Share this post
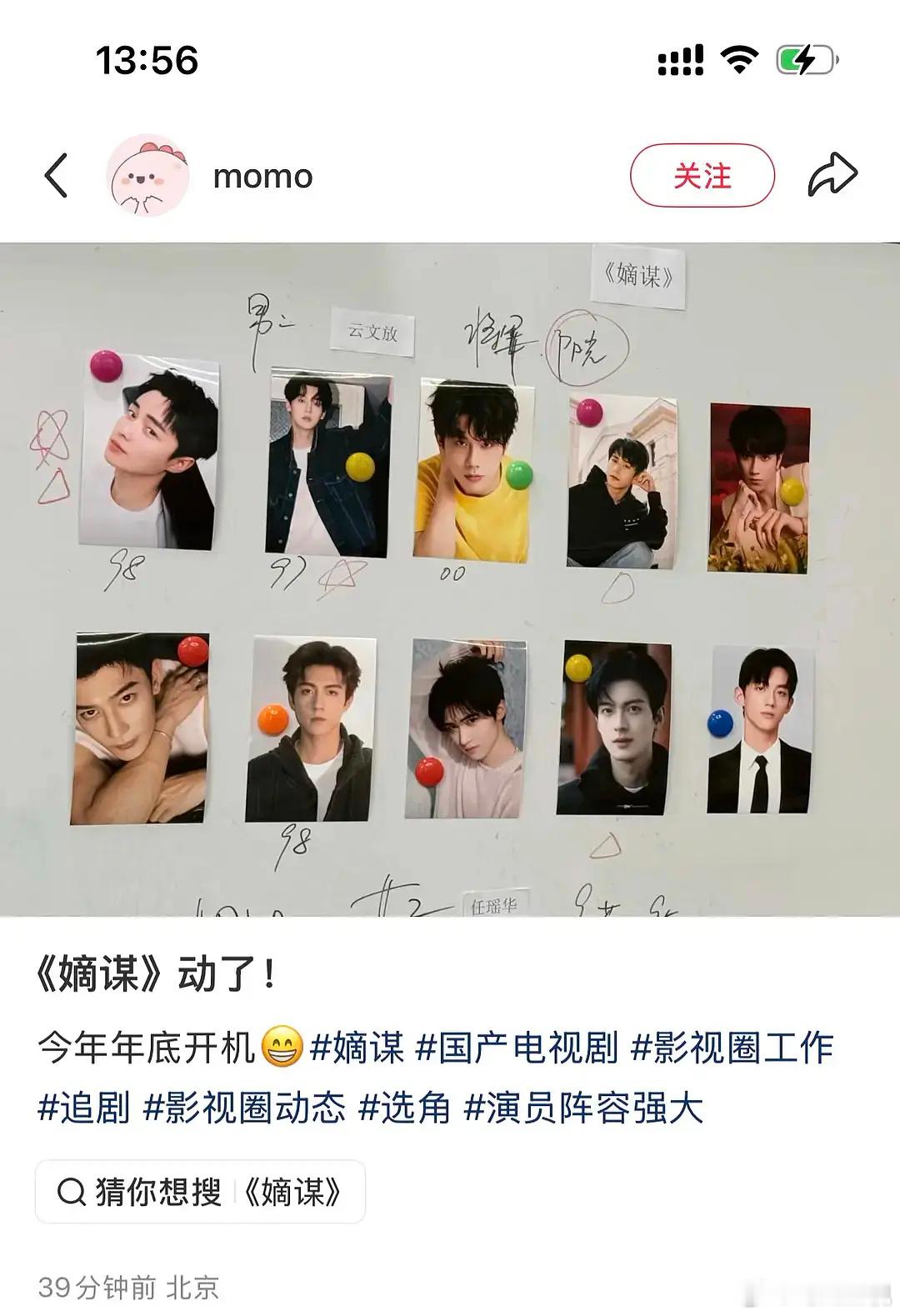The image size is (900, 1316). [x=832, y=175]
